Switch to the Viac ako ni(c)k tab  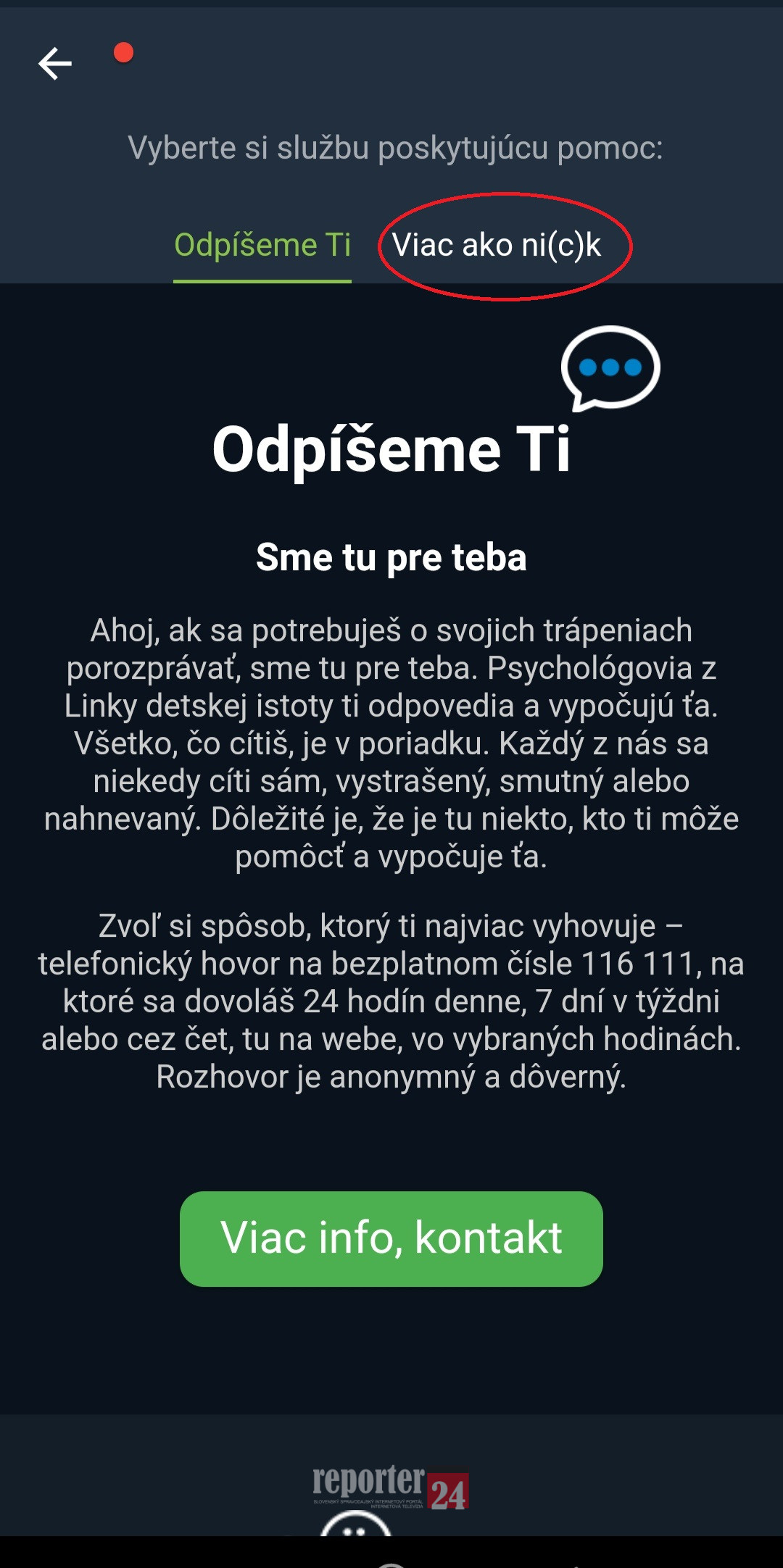(497, 245)
